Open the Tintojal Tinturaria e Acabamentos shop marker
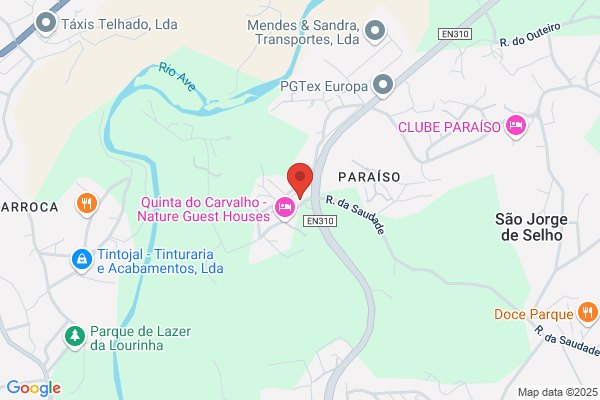 point(82,260)
